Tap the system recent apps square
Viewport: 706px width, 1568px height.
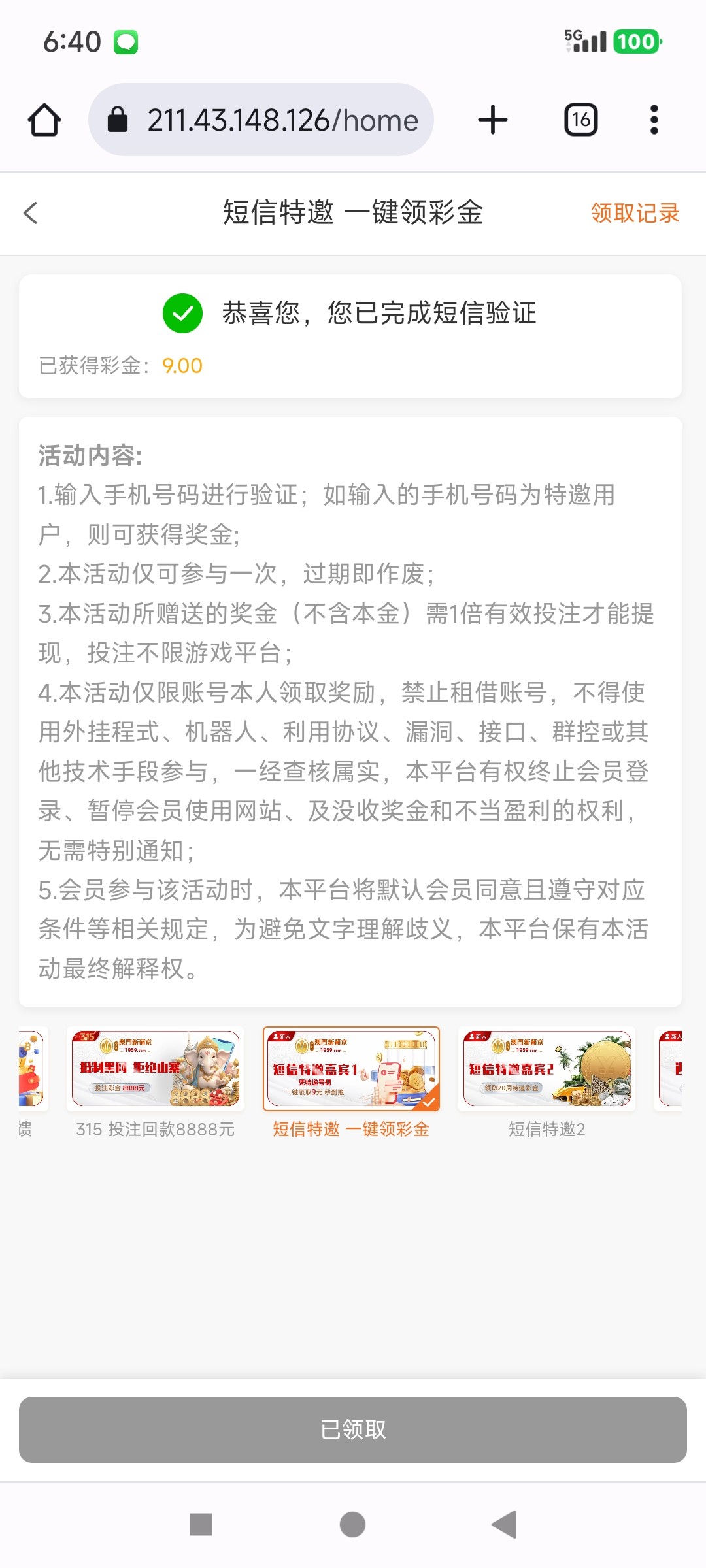click(x=201, y=1524)
